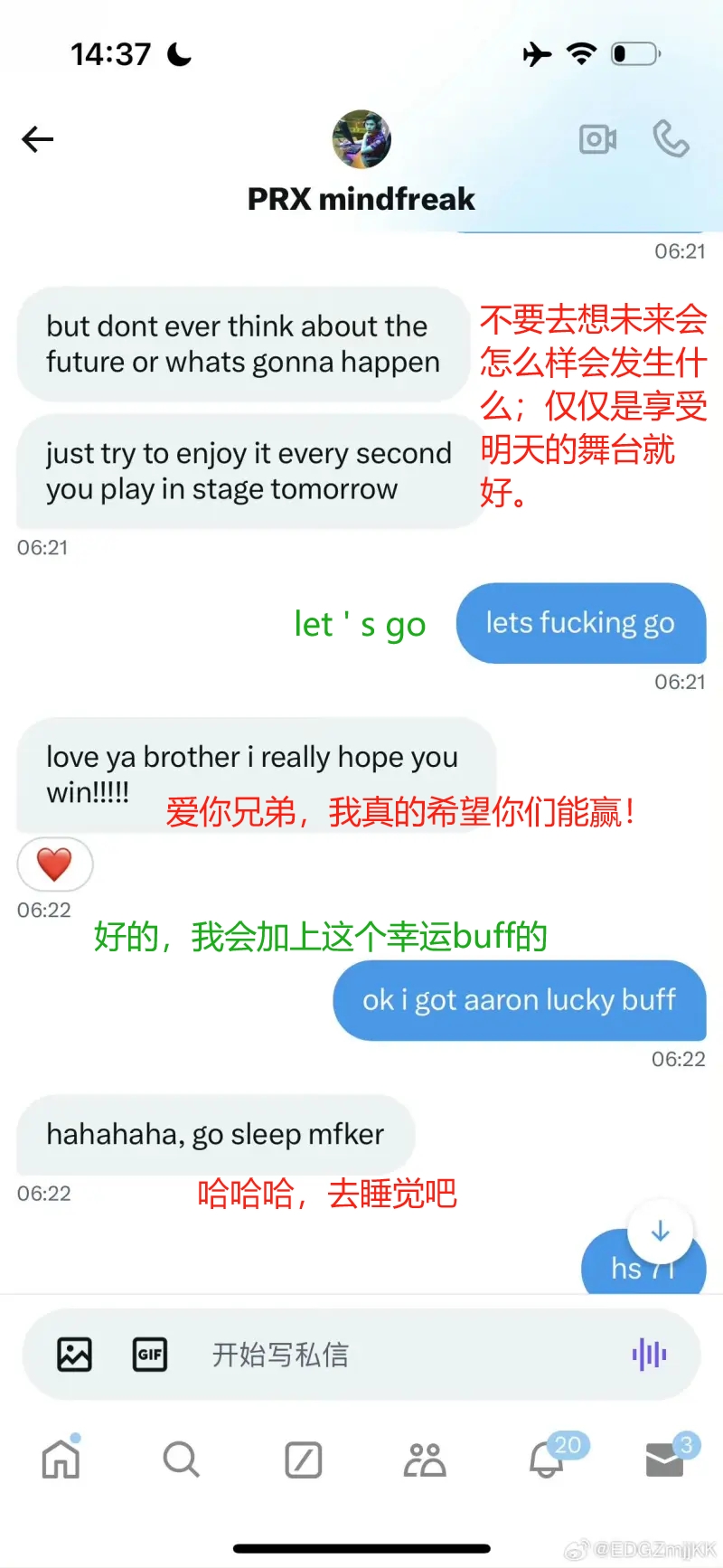This screenshot has width=723, height=1568.
Task: Tap the heart reaction under the message
Action: tap(54, 864)
